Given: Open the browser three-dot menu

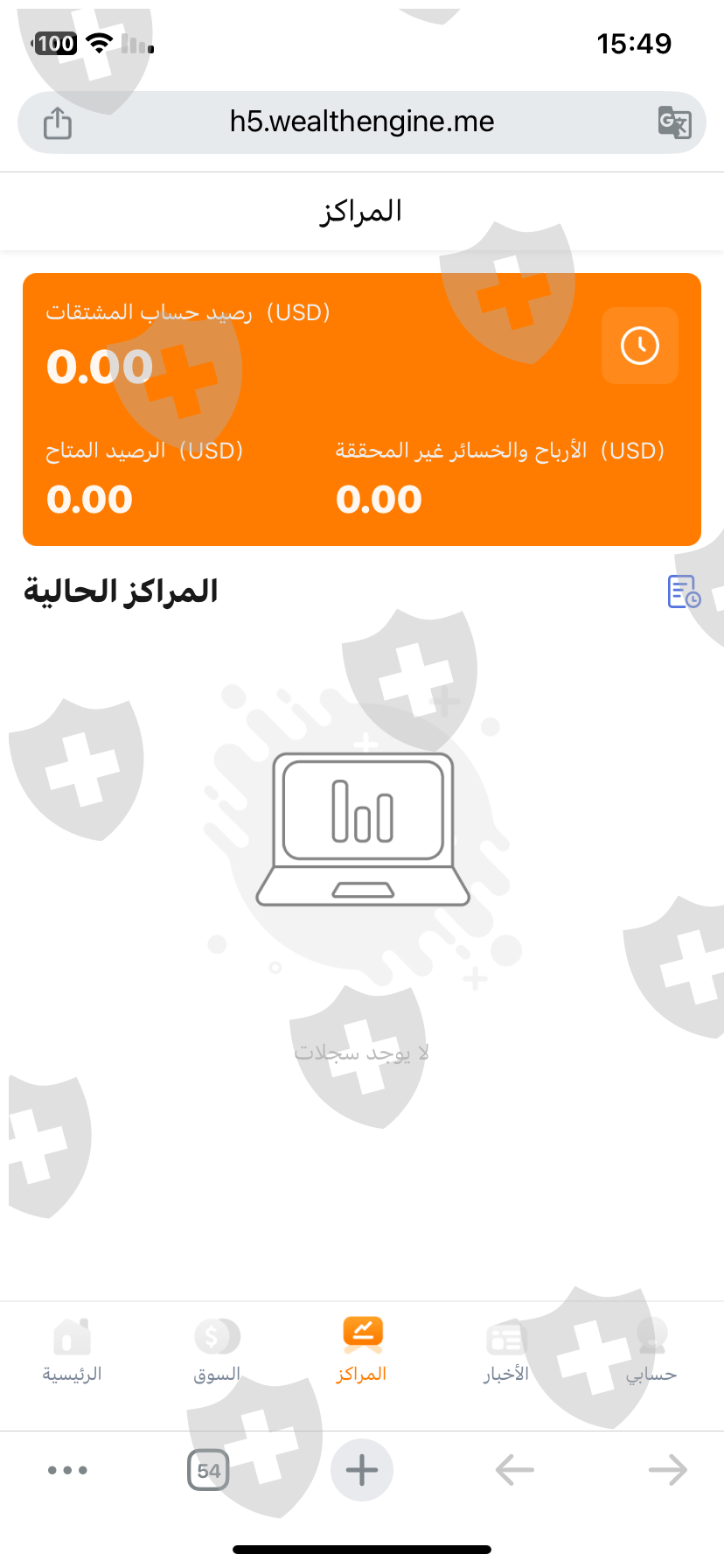Looking at the screenshot, I should click(67, 1470).
